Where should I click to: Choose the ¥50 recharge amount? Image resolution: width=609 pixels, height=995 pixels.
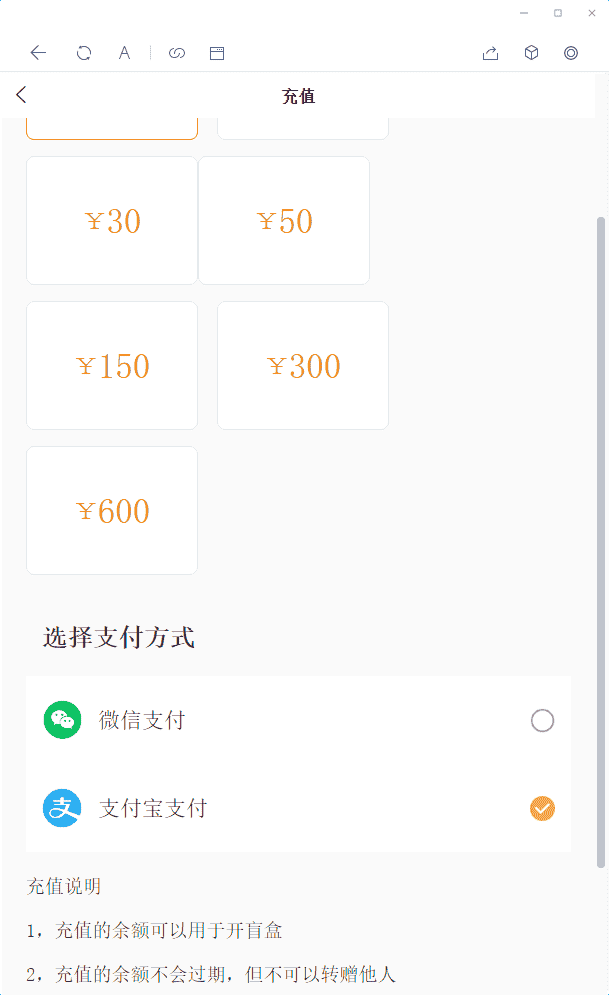pyautogui.click(x=284, y=221)
